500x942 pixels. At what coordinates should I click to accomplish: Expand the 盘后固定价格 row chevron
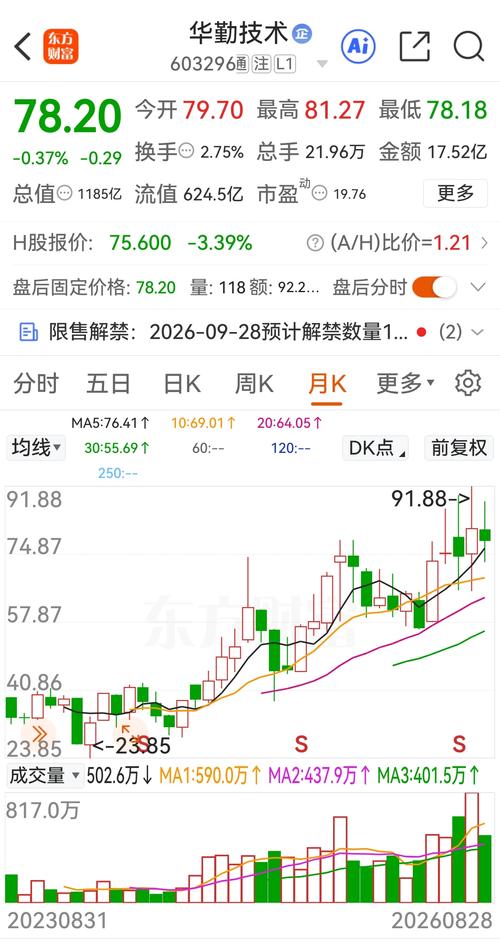(x=478, y=287)
